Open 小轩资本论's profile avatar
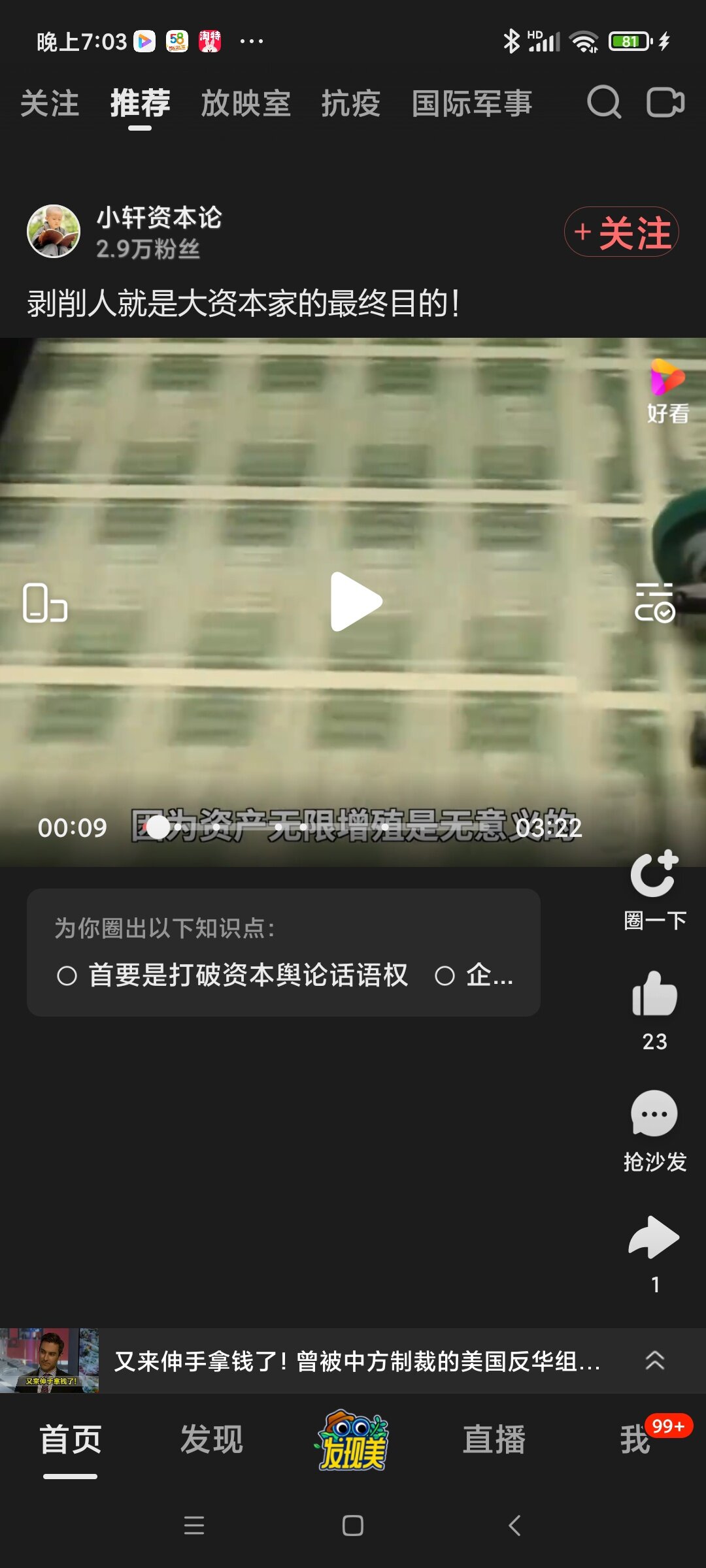The width and height of the screenshot is (706, 1568). click(54, 231)
